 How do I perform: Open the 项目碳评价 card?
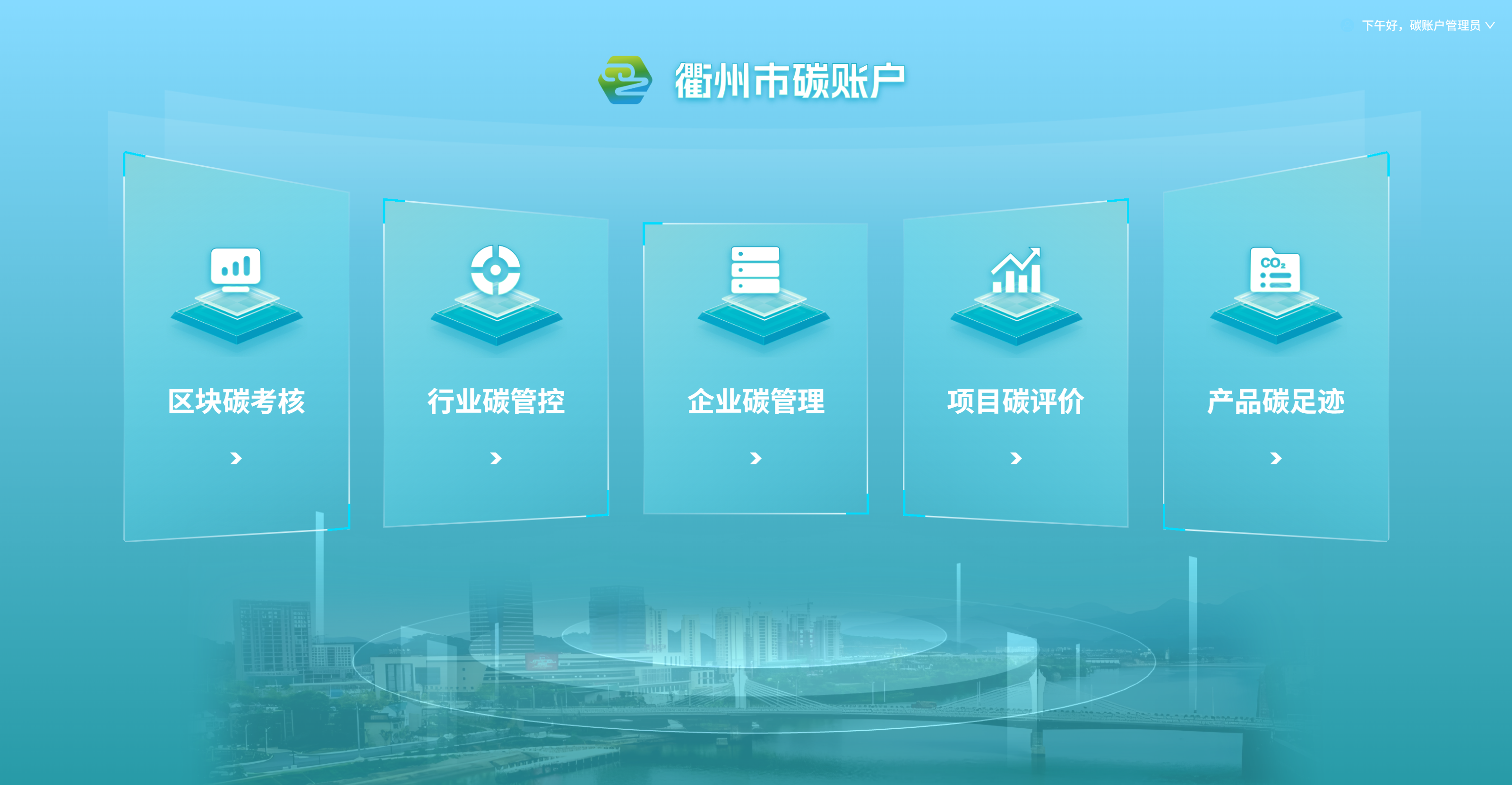tap(1016, 363)
